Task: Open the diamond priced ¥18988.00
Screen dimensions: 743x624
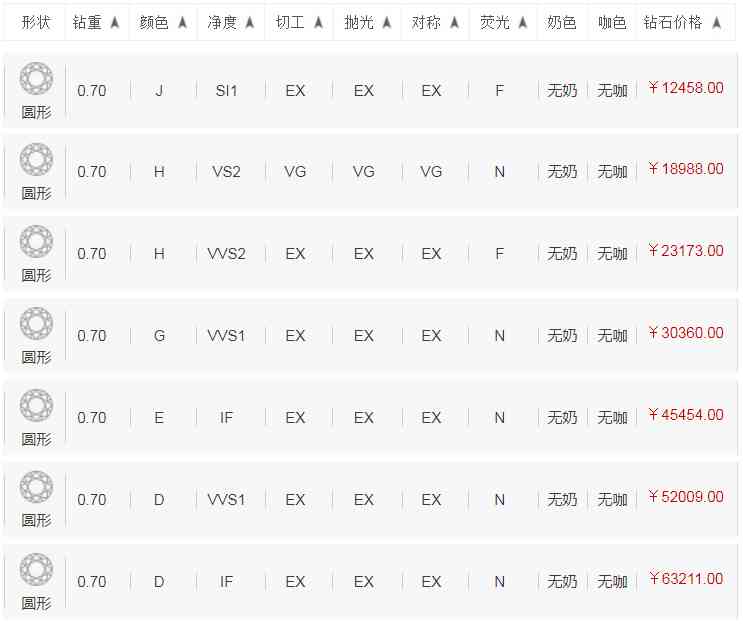Action: tap(685, 169)
